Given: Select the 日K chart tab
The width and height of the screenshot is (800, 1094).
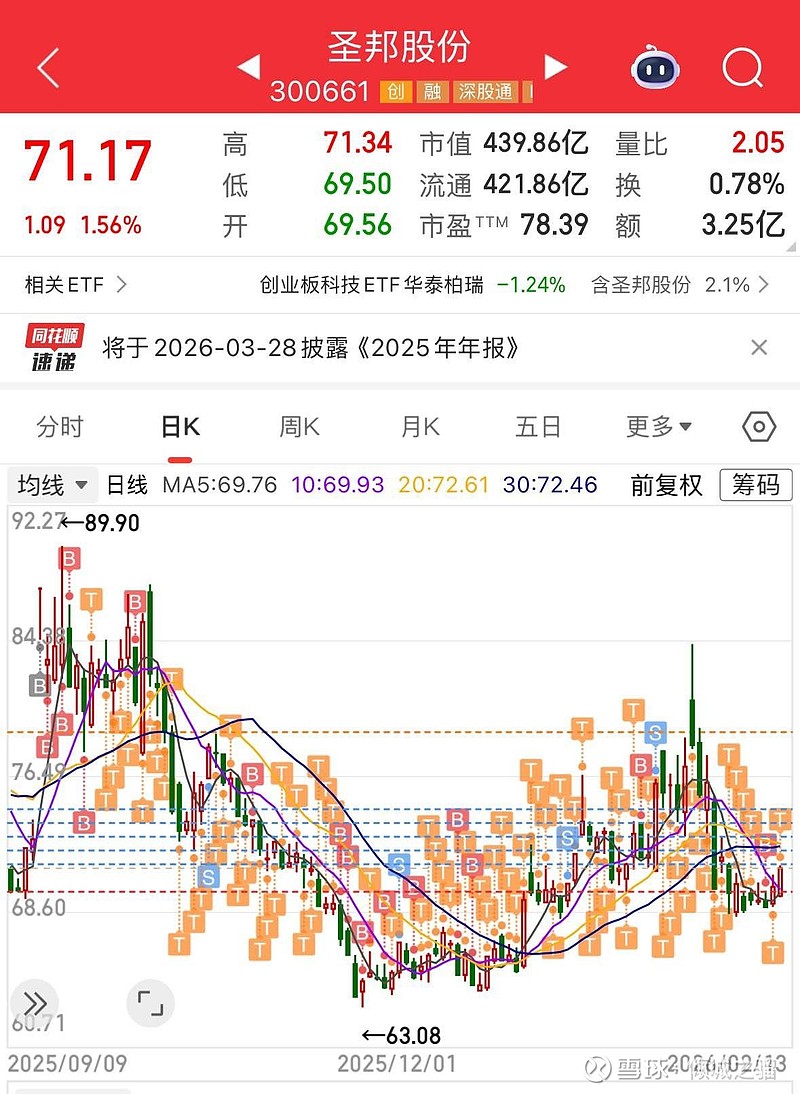Looking at the screenshot, I should [180, 428].
